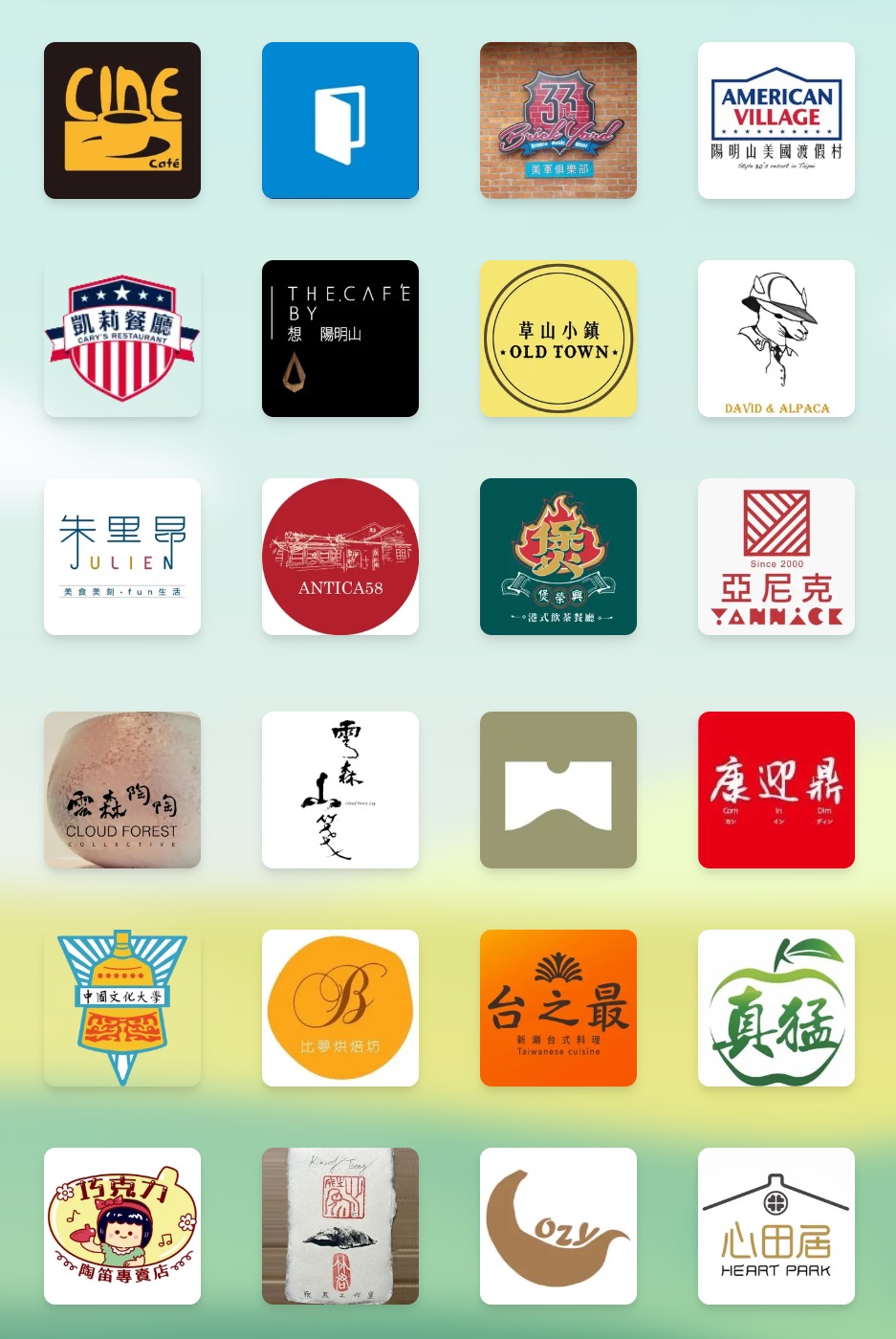Open the 巧克力陶笛專賣店 tile
The image size is (896, 1339).
coord(122,1226)
